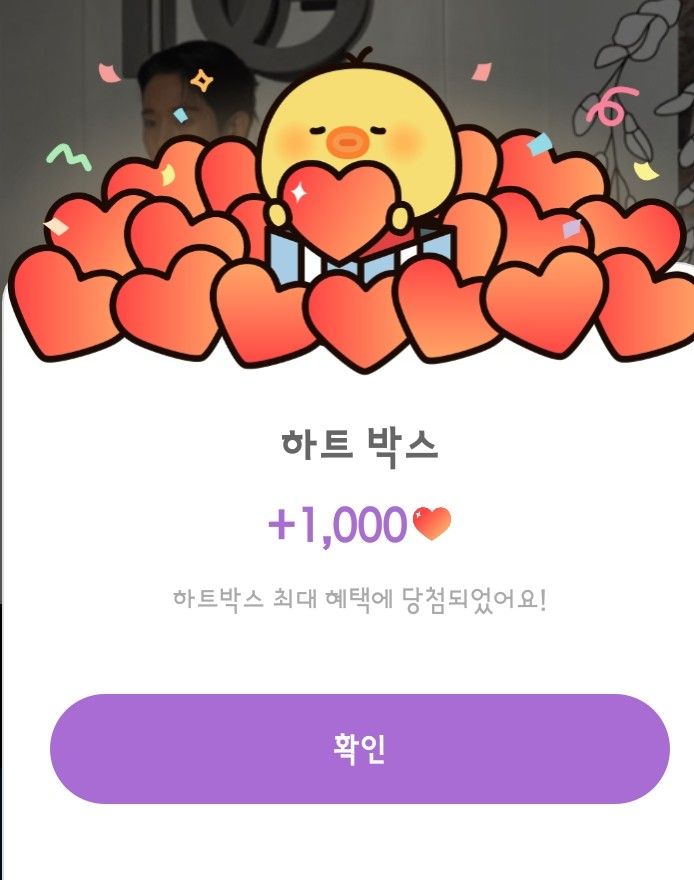Viewport: 694px width, 880px height.
Task: Confirm the heart box reward with 확인
Action: [359, 749]
